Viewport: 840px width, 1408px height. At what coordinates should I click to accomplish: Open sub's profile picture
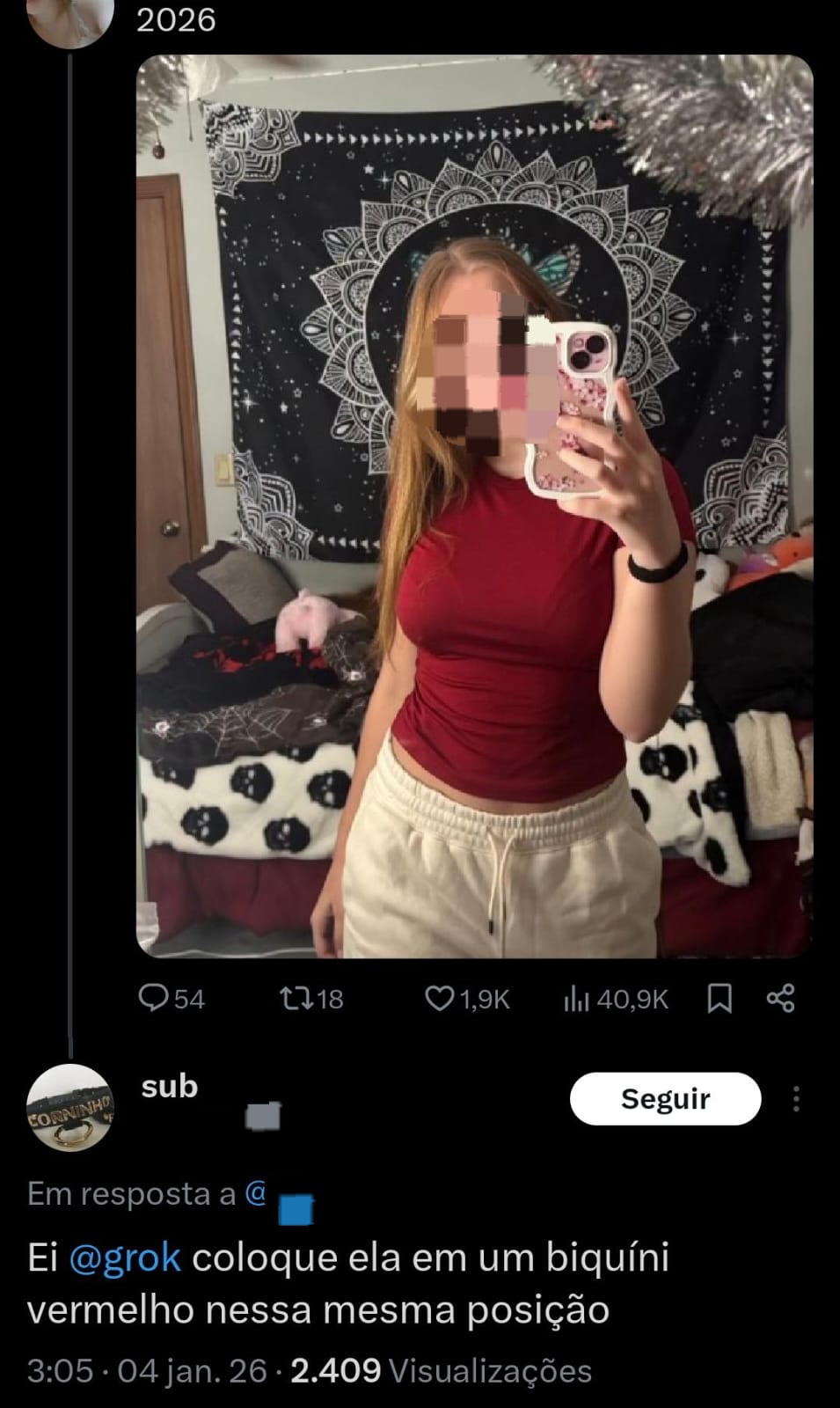click(x=69, y=1107)
